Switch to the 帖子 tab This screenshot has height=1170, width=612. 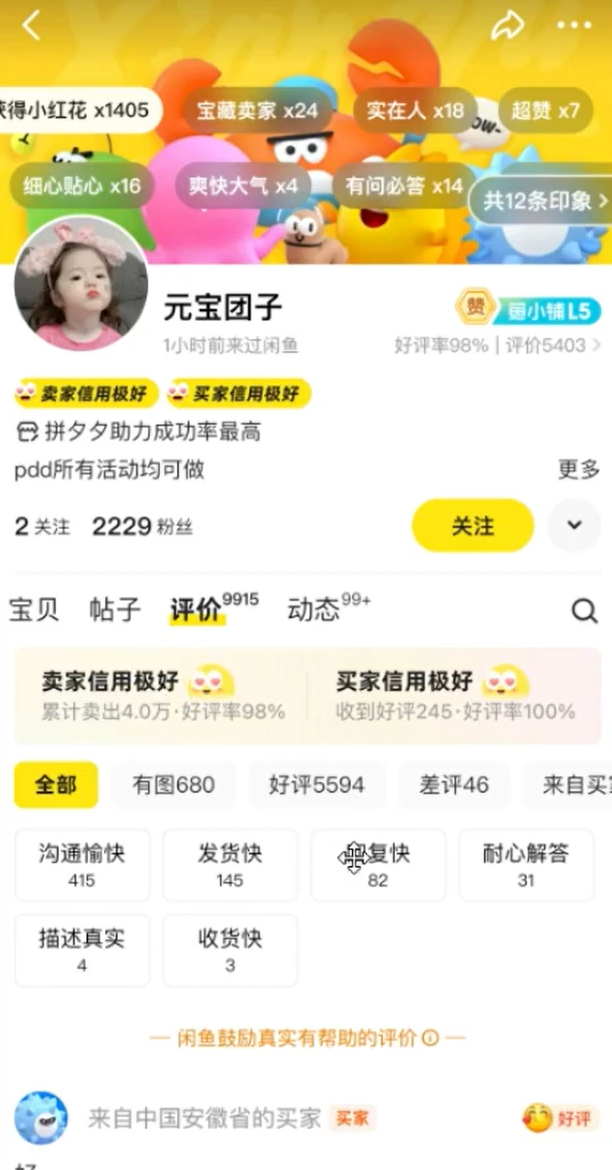coord(115,610)
